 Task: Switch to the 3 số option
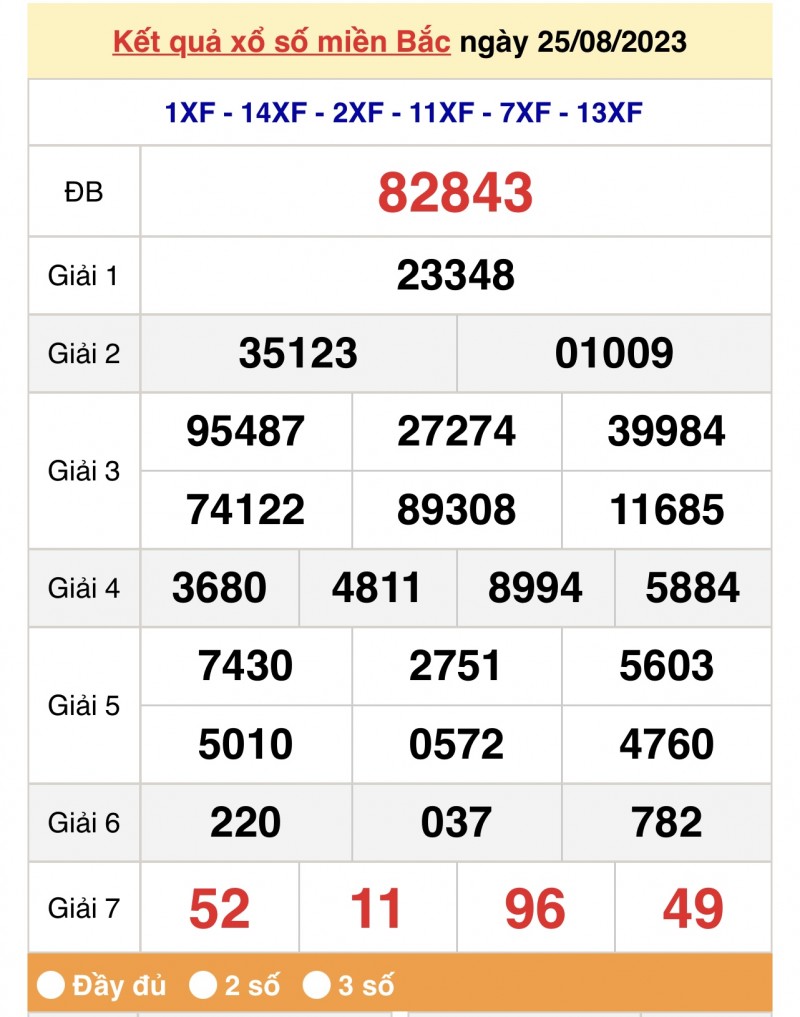317,986
